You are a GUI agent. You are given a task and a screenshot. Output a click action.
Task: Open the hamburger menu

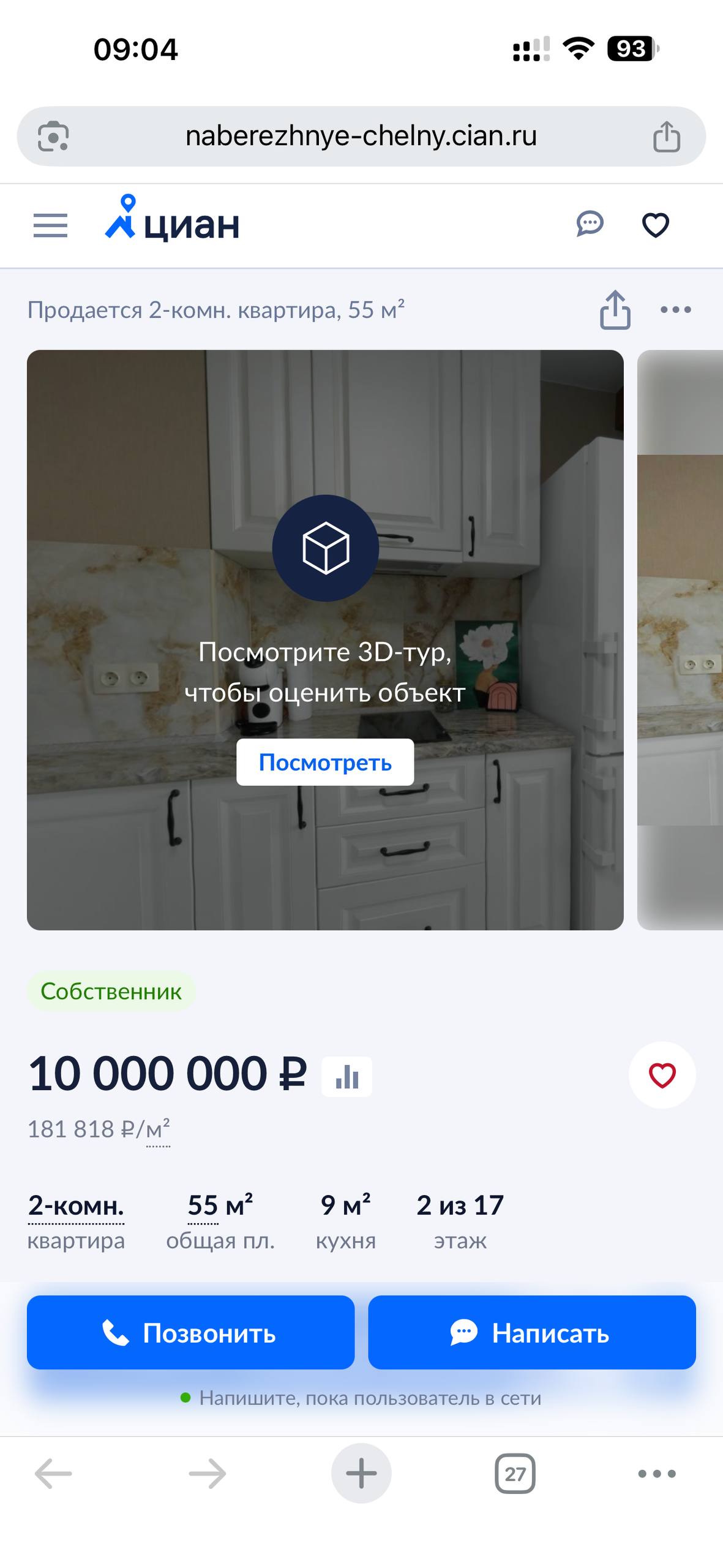50,225
